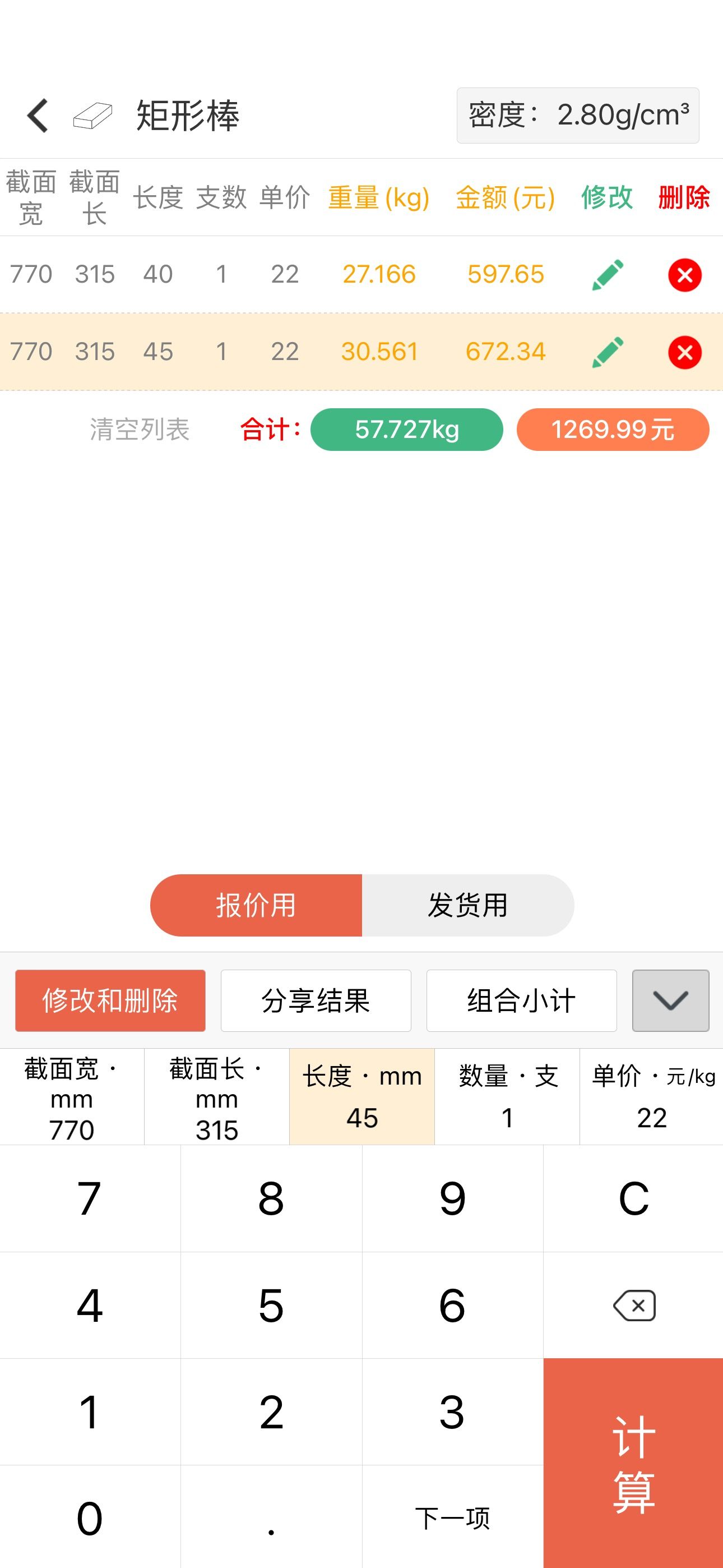Go back with the top-left arrow
This screenshot has width=723, height=1568.
click(38, 116)
